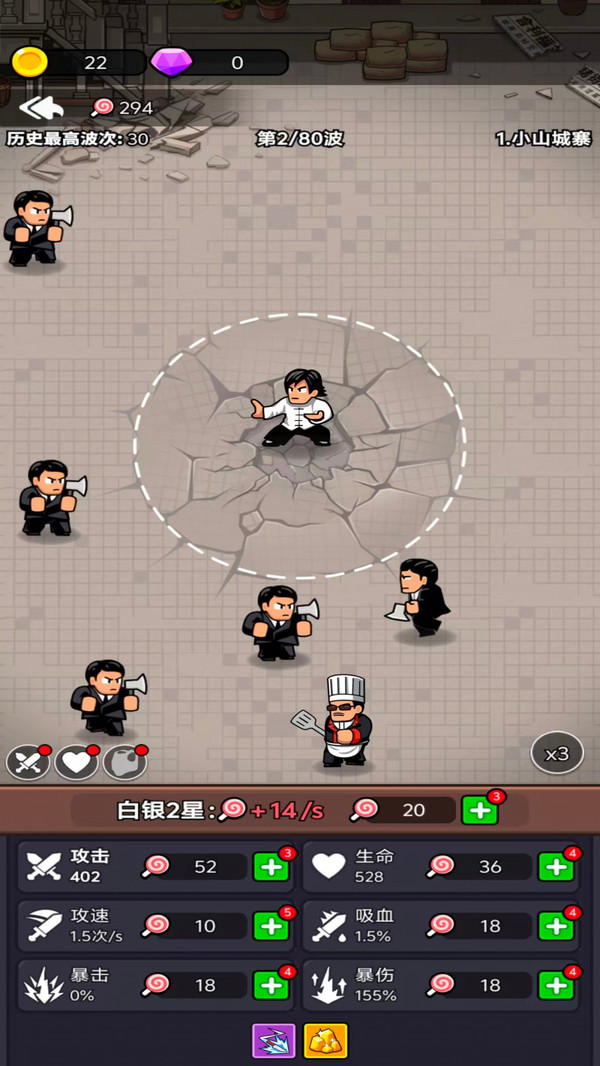Upgrade 攻击 attack with the plus button
This screenshot has height=1066, width=600.
[x=271, y=867]
